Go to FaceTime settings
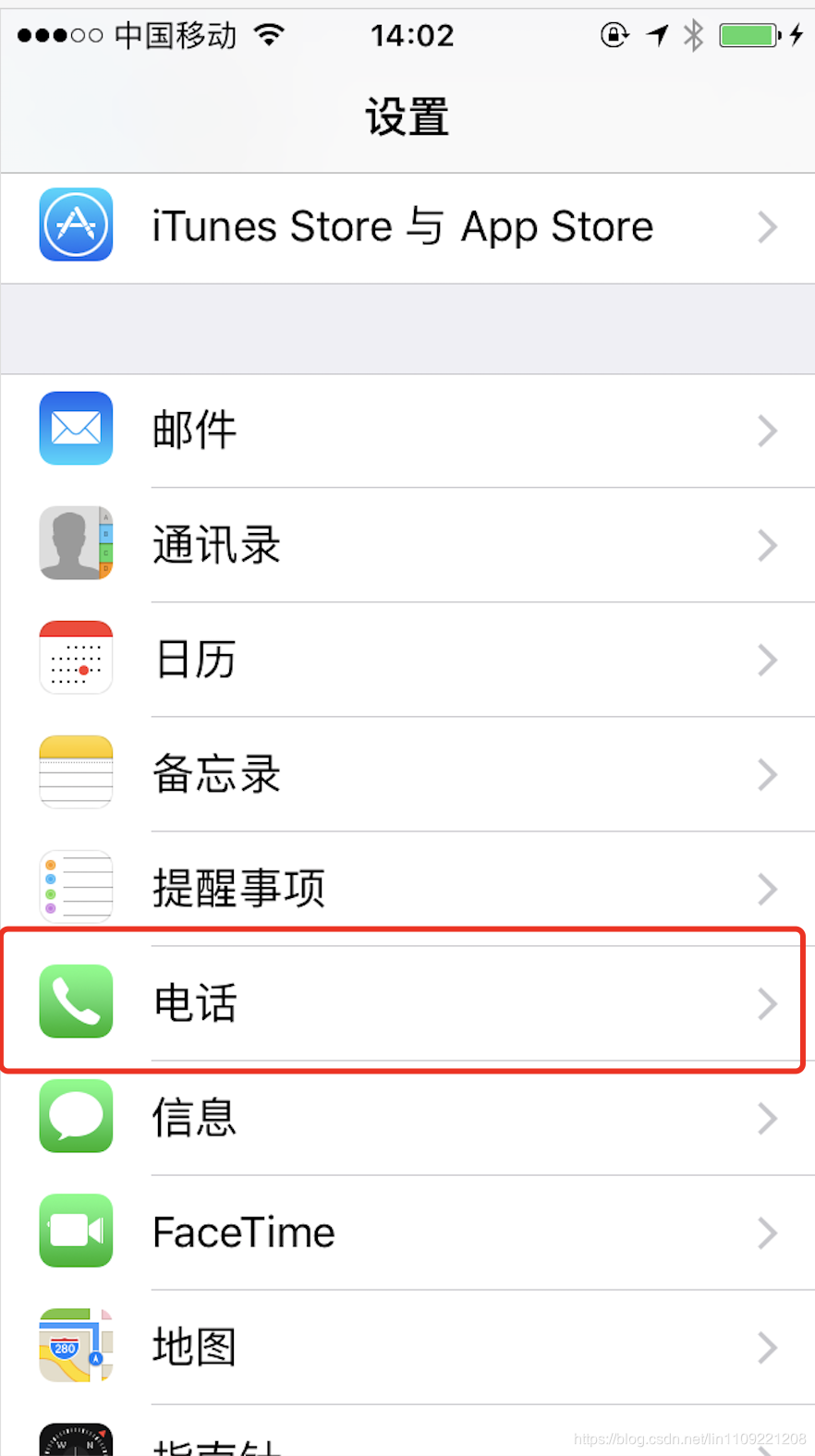 click(x=407, y=1232)
